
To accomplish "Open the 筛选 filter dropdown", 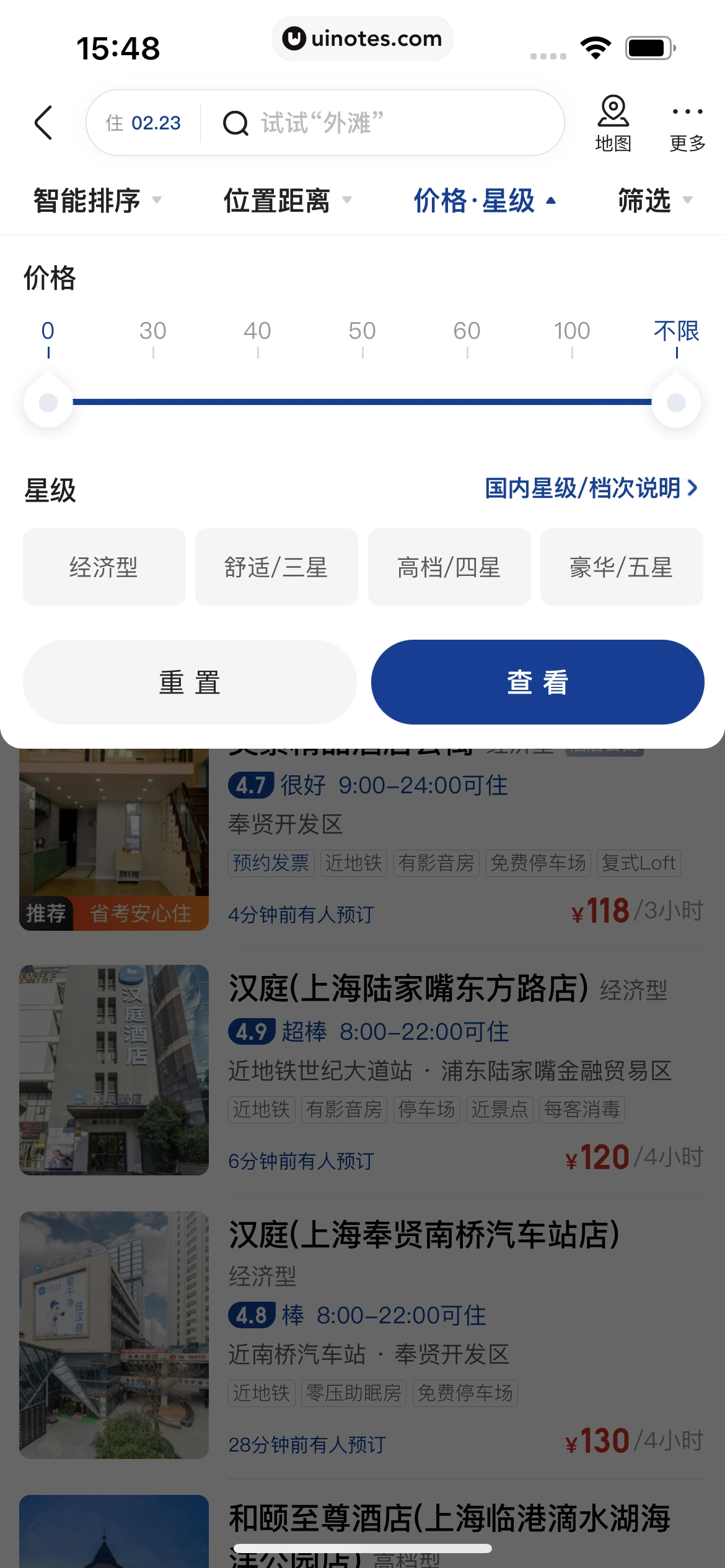I will pyautogui.click(x=654, y=201).
